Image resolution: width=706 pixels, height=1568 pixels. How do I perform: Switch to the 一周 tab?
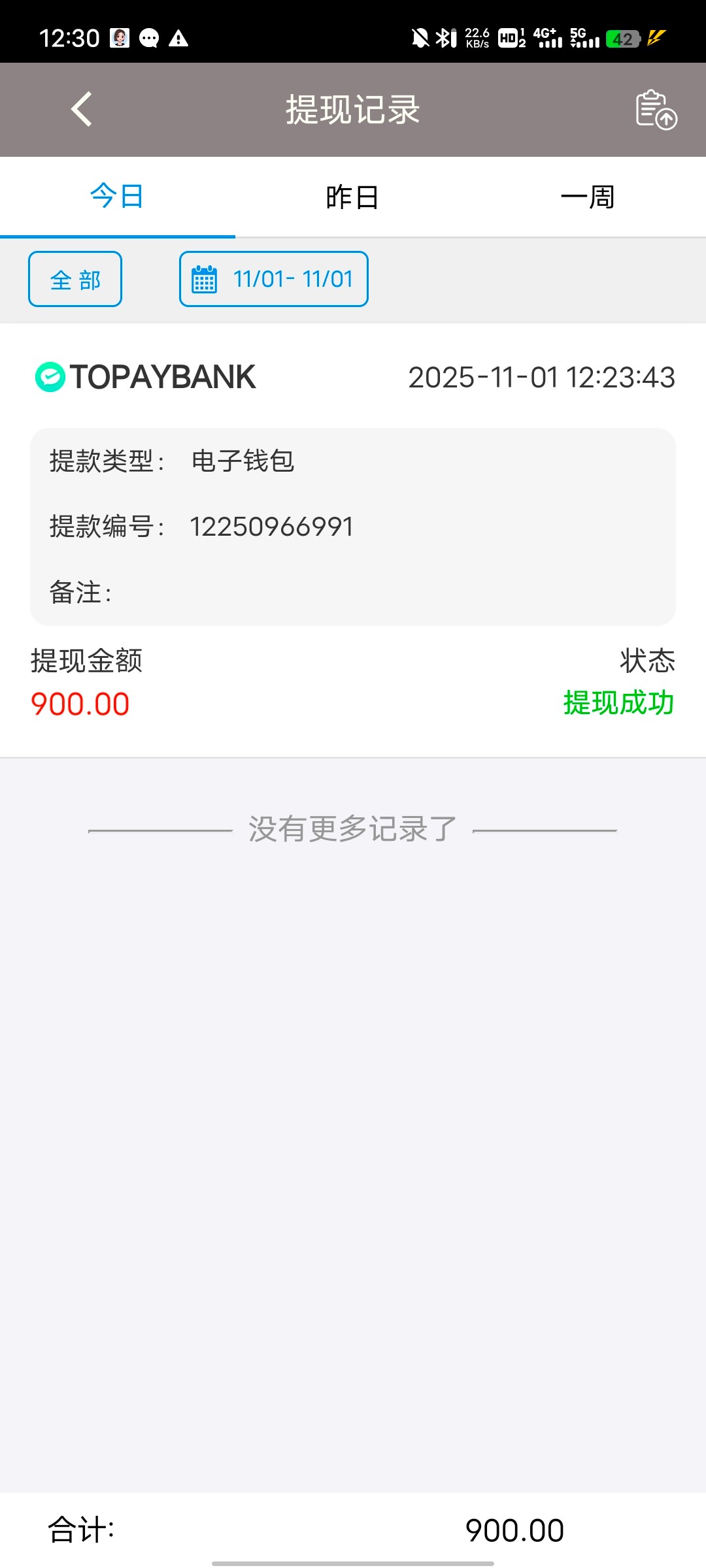pos(588,197)
